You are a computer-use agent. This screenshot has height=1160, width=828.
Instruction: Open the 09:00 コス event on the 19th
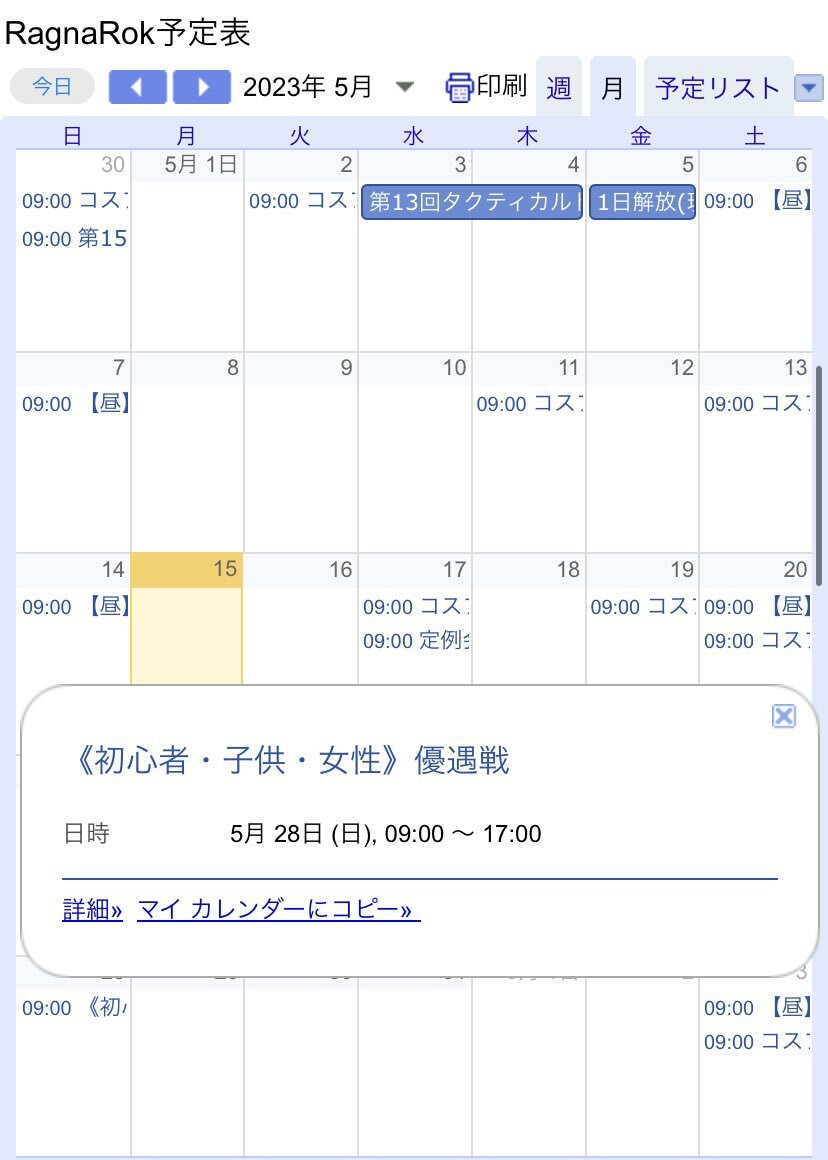[642, 607]
